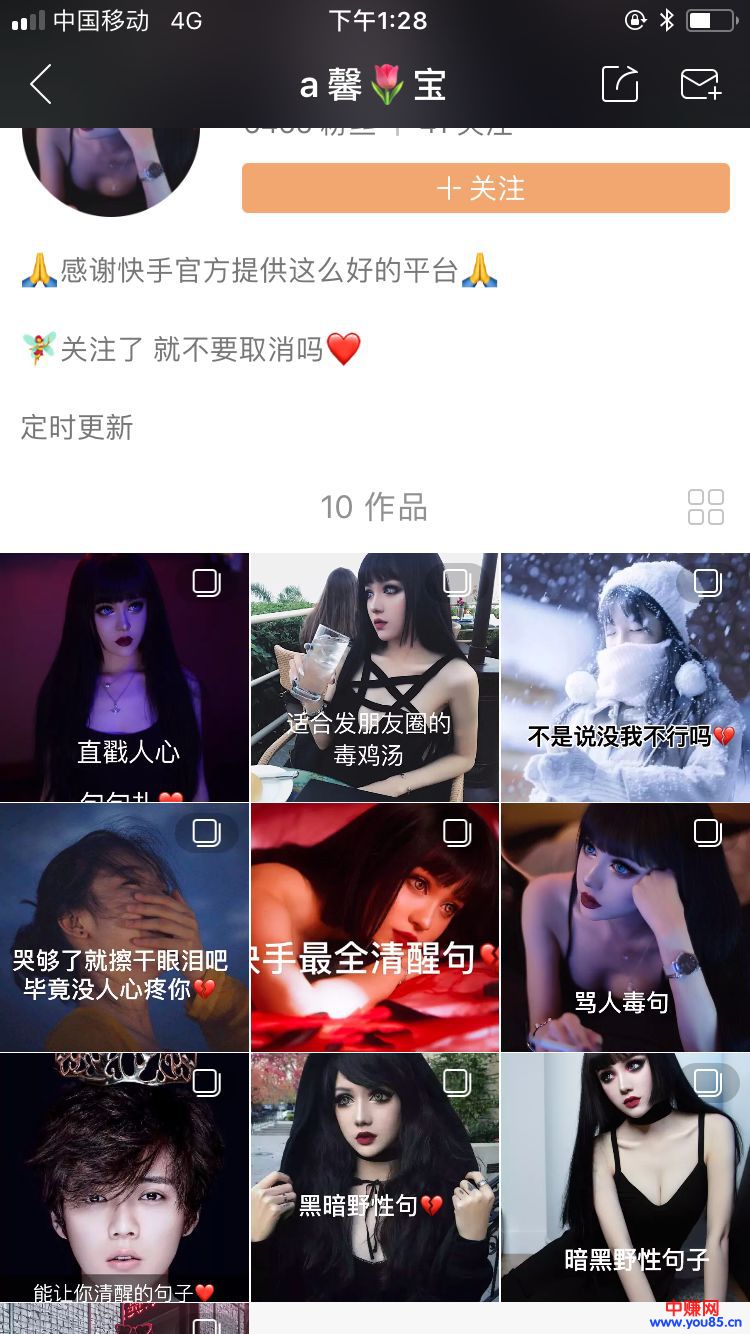Image resolution: width=750 pixels, height=1334 pixels.
Task: Open the 哭够了就擦干眼泪吧 post
Action: [124, 927]
